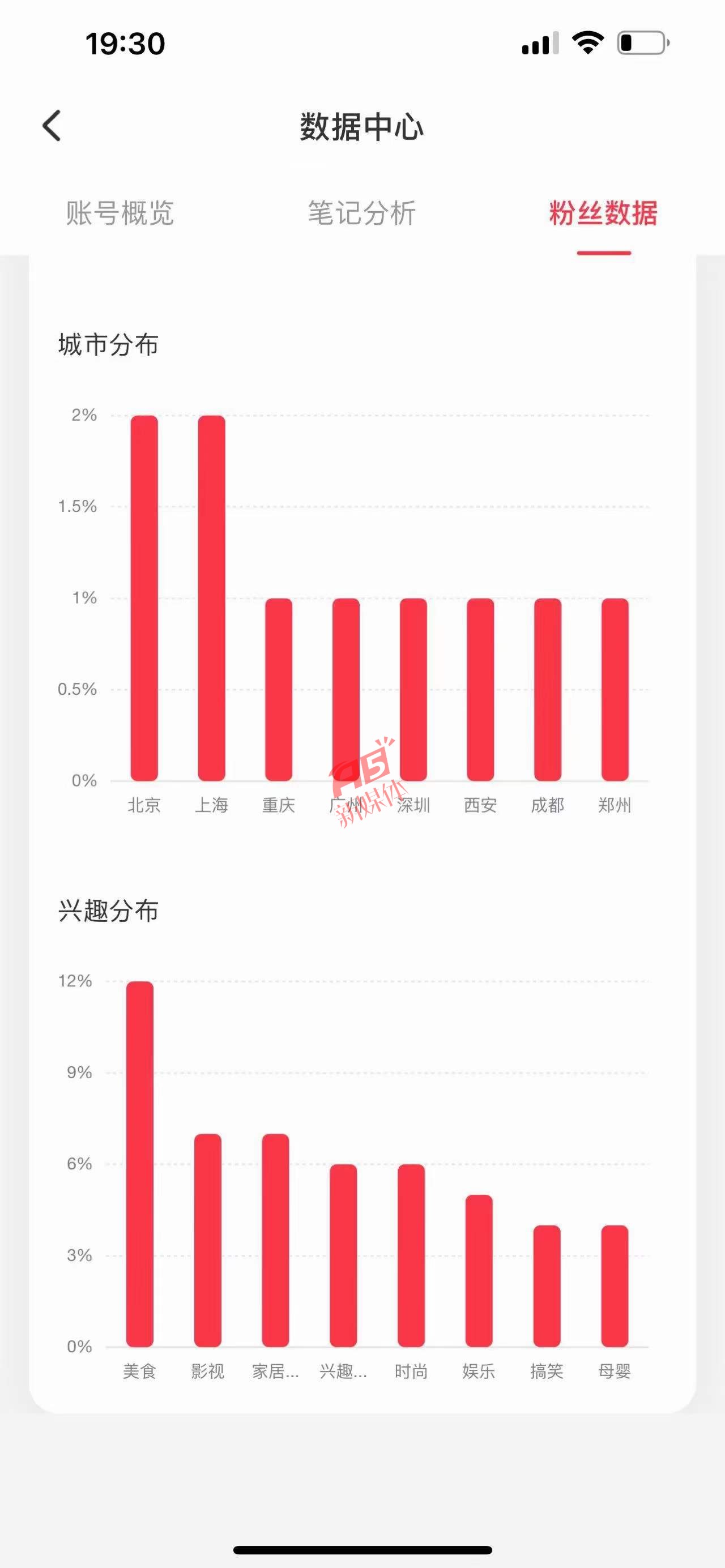The width and height of the screenshot is (725, 1568).
Task: Select the 粉丝数据 tab
Action: coord(603,213)
